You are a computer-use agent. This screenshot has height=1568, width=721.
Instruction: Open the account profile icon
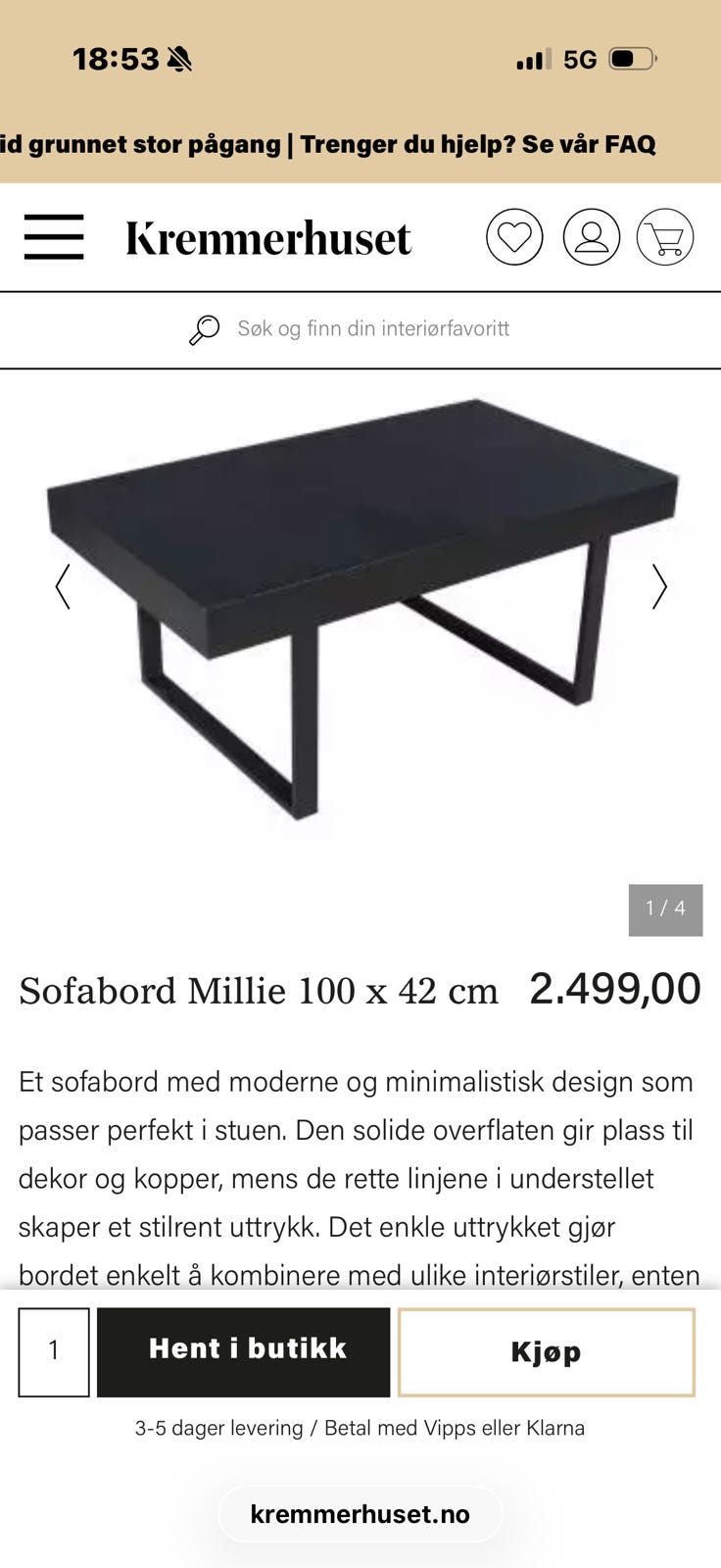pyautogui.click(x=592, y=236)
